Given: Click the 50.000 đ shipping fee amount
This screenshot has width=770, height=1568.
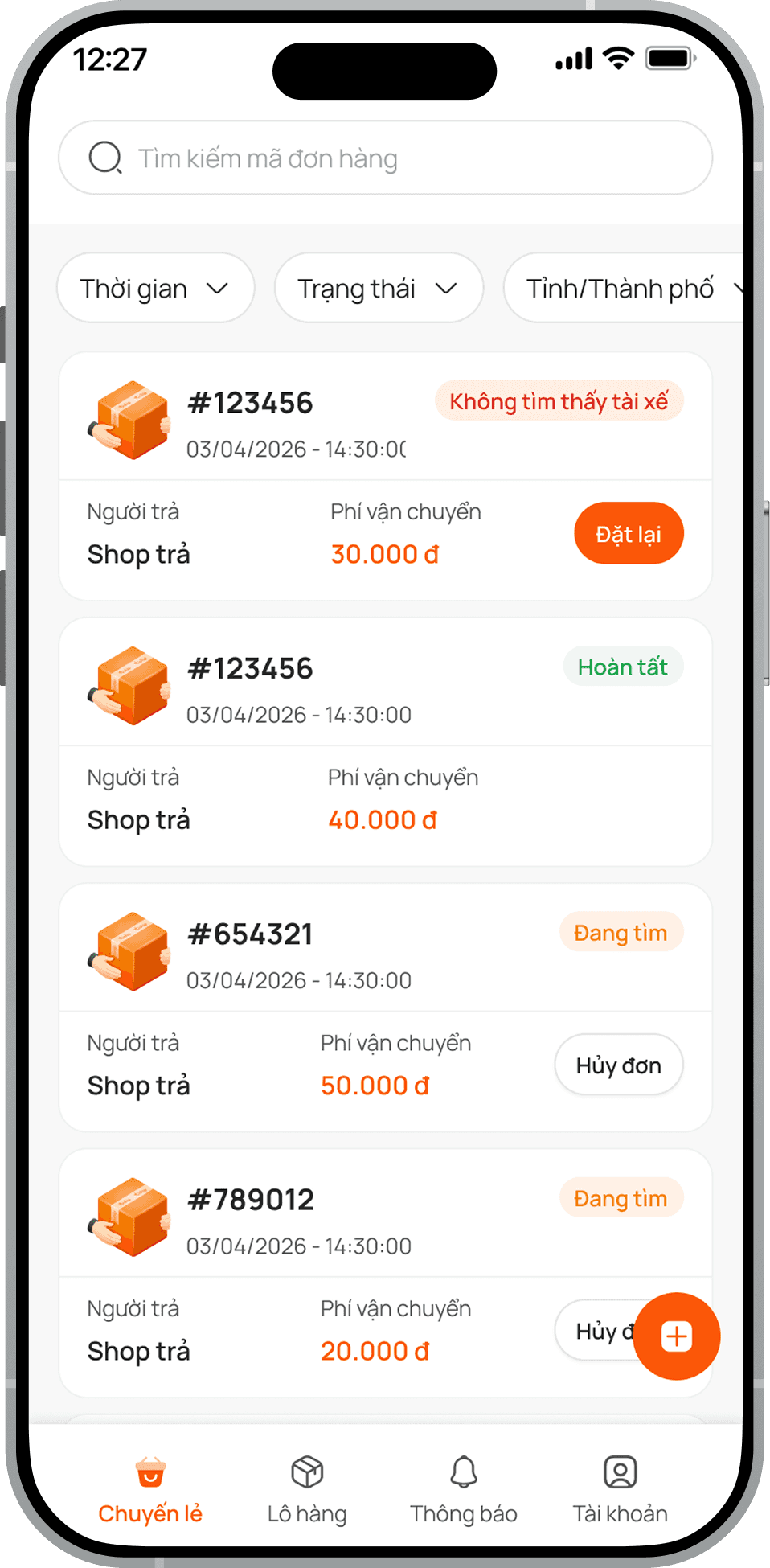Looking at the screenshot, I should pyautogui.click(x=374, y=1085).
